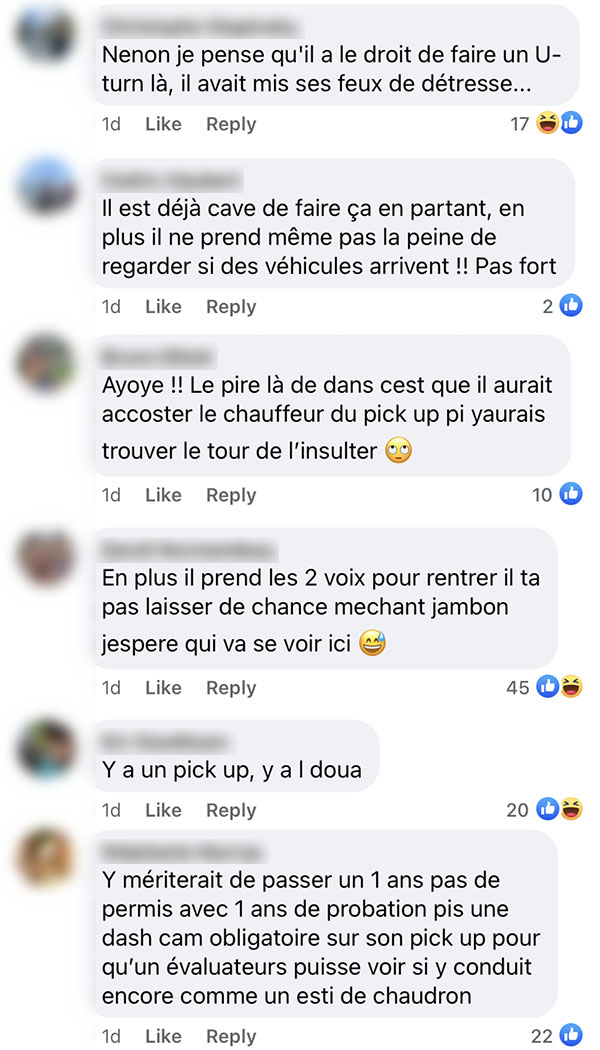
Task: Like the dash cam obligatoire comment
Action: [163, 1037]
